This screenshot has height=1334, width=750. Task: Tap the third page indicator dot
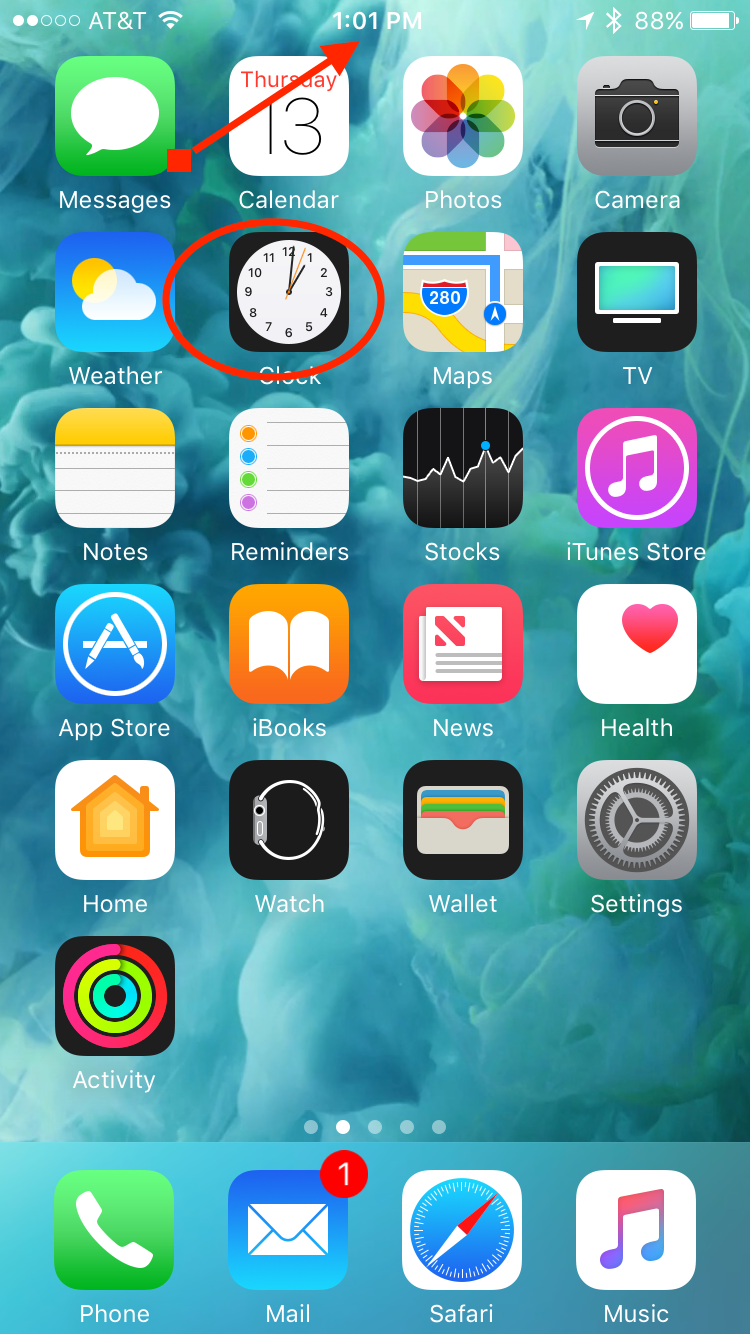pos(375,1126)
